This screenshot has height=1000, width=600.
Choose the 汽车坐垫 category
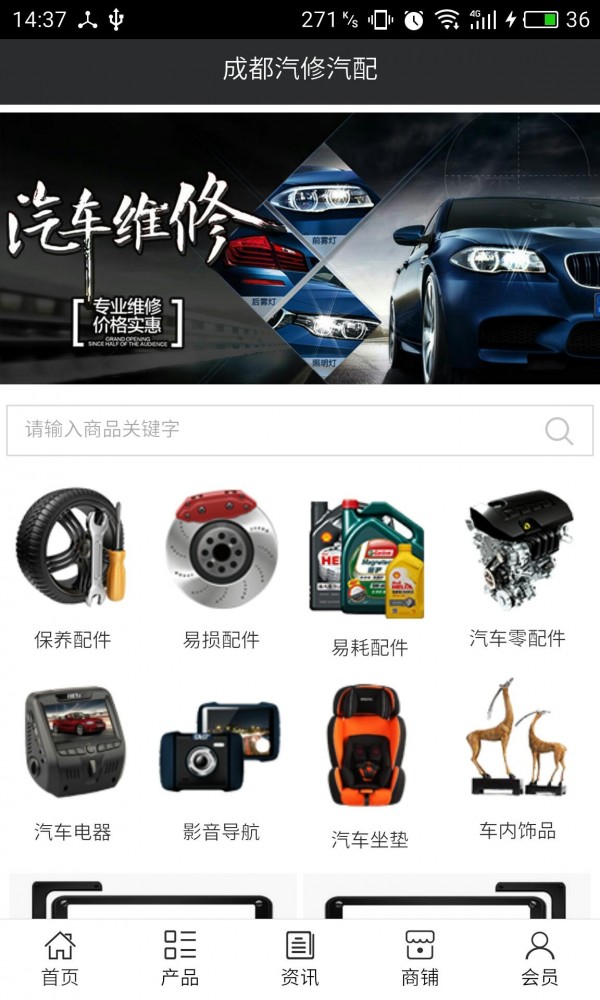370,765
